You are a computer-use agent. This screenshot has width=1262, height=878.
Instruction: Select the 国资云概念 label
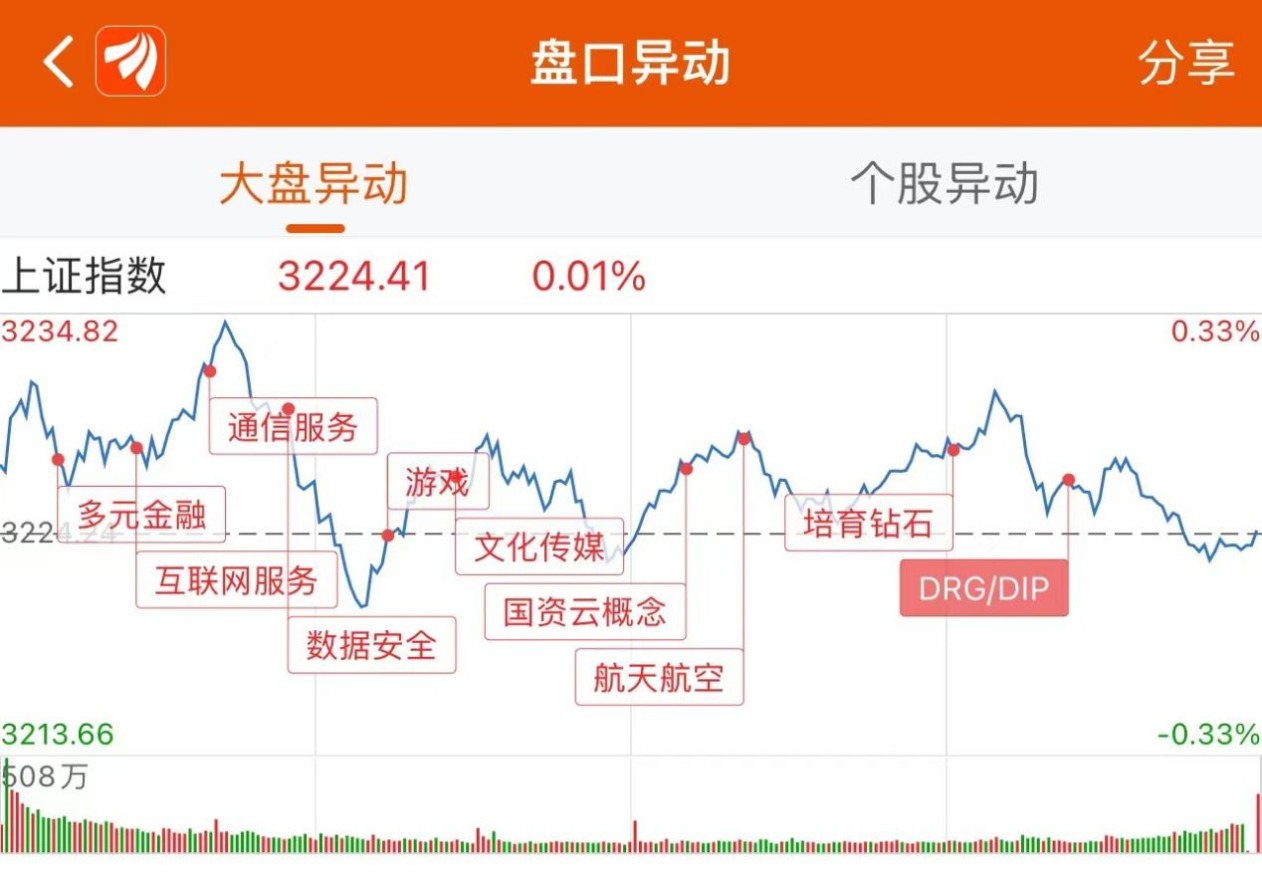[x=585, y=611]
